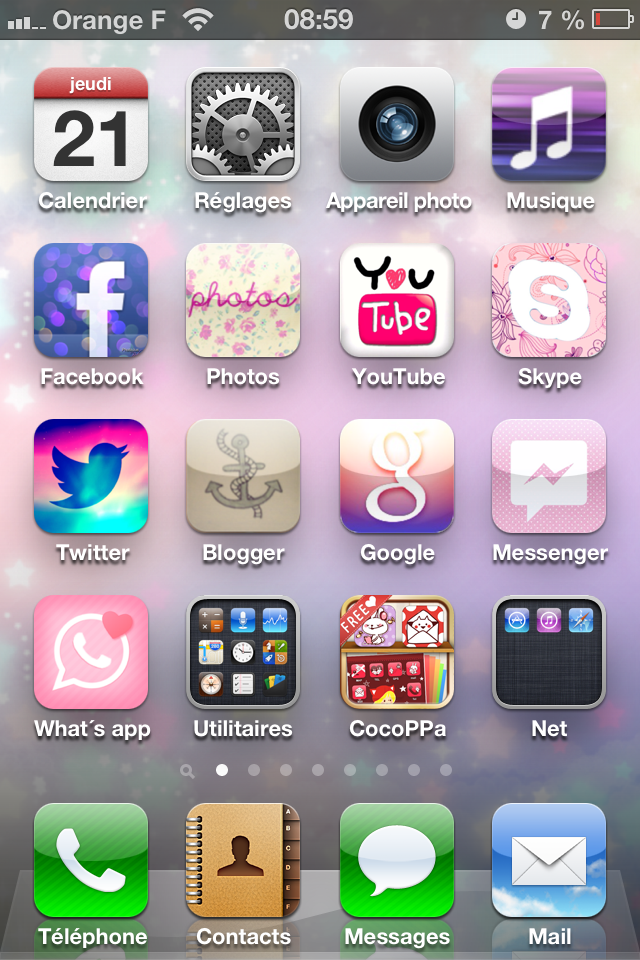Viewport: 640px width, 960px height.
Task: Launch Messenger
Action: tap(549, 477)
